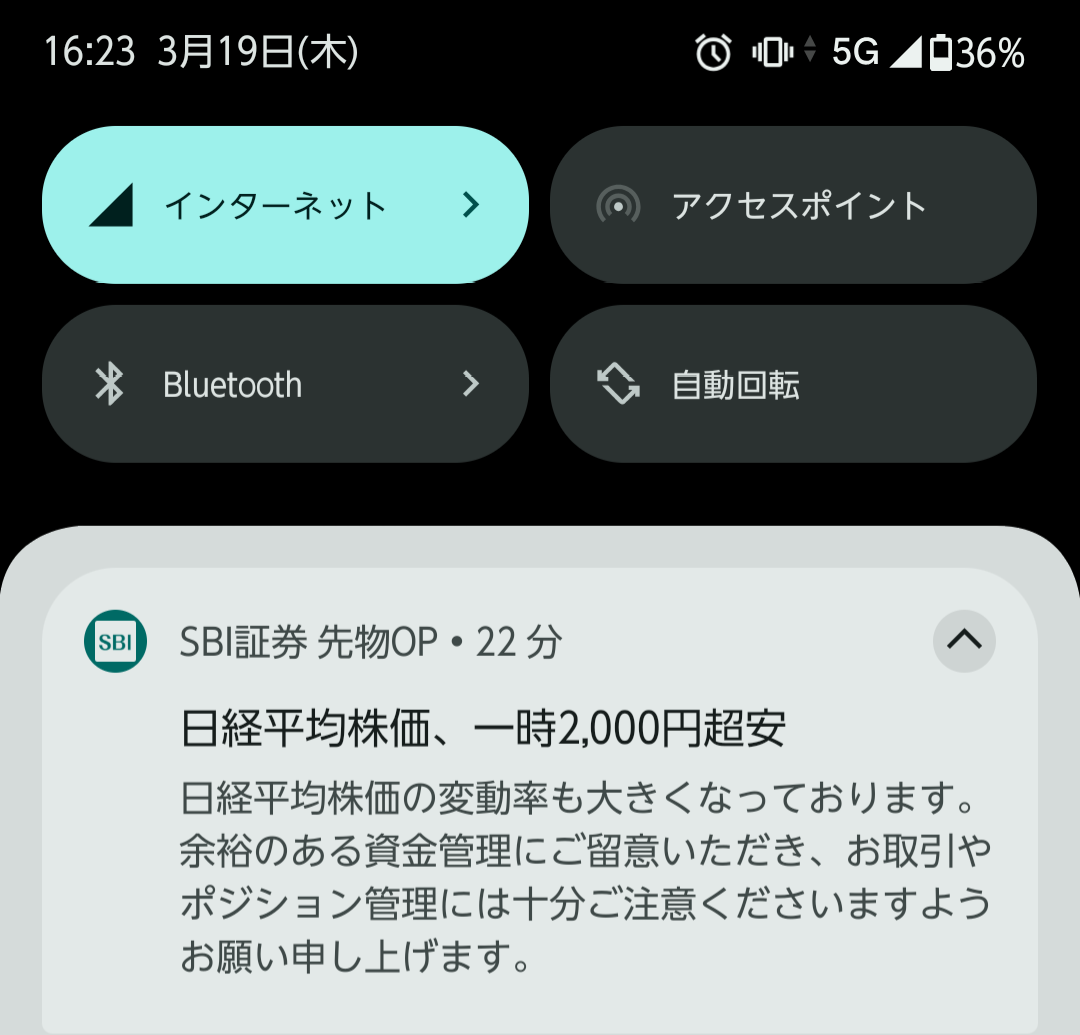1080x1035 pixels.
Task: Turn on the Bluetooth tile
Action: click(284, 384)
